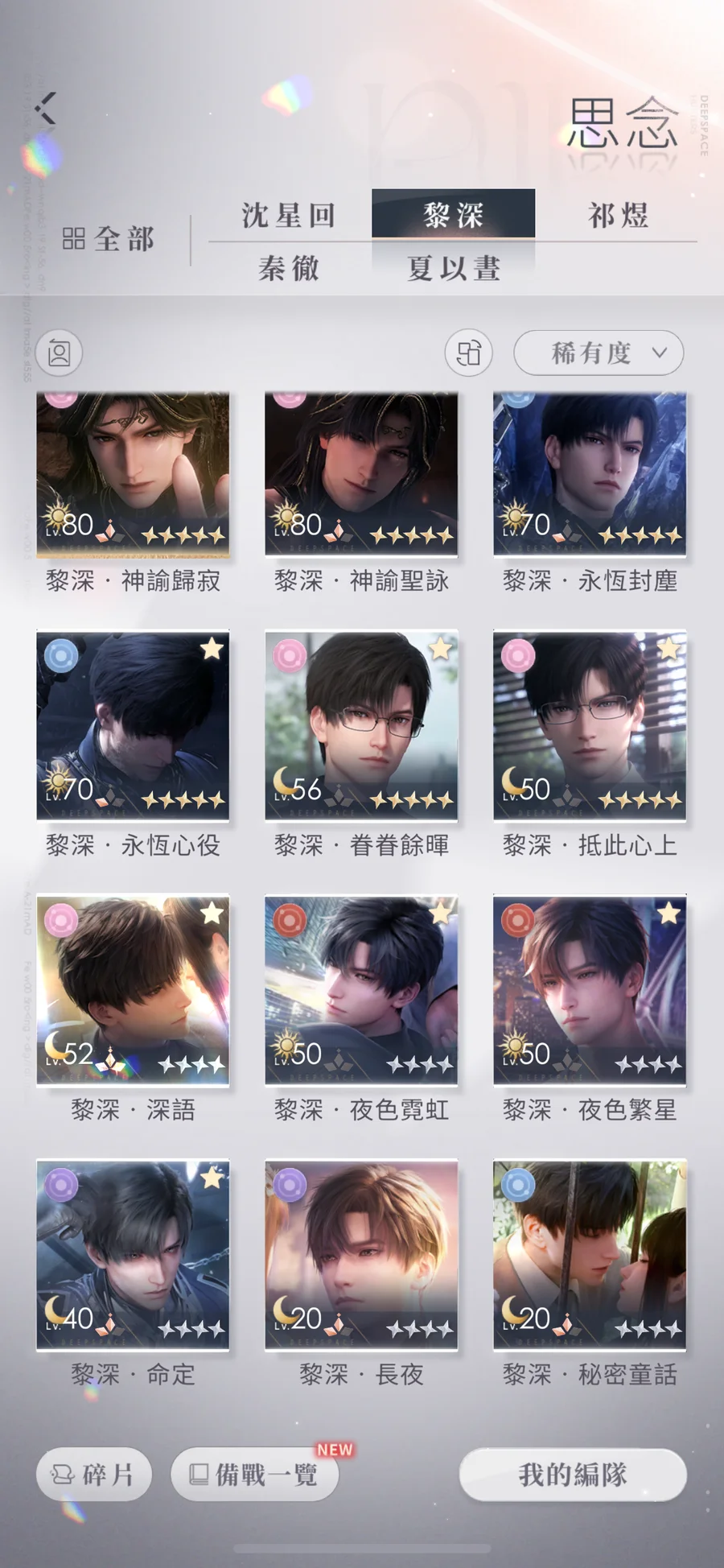View card 黎深・眷眷餘暉

click(361, 726)
